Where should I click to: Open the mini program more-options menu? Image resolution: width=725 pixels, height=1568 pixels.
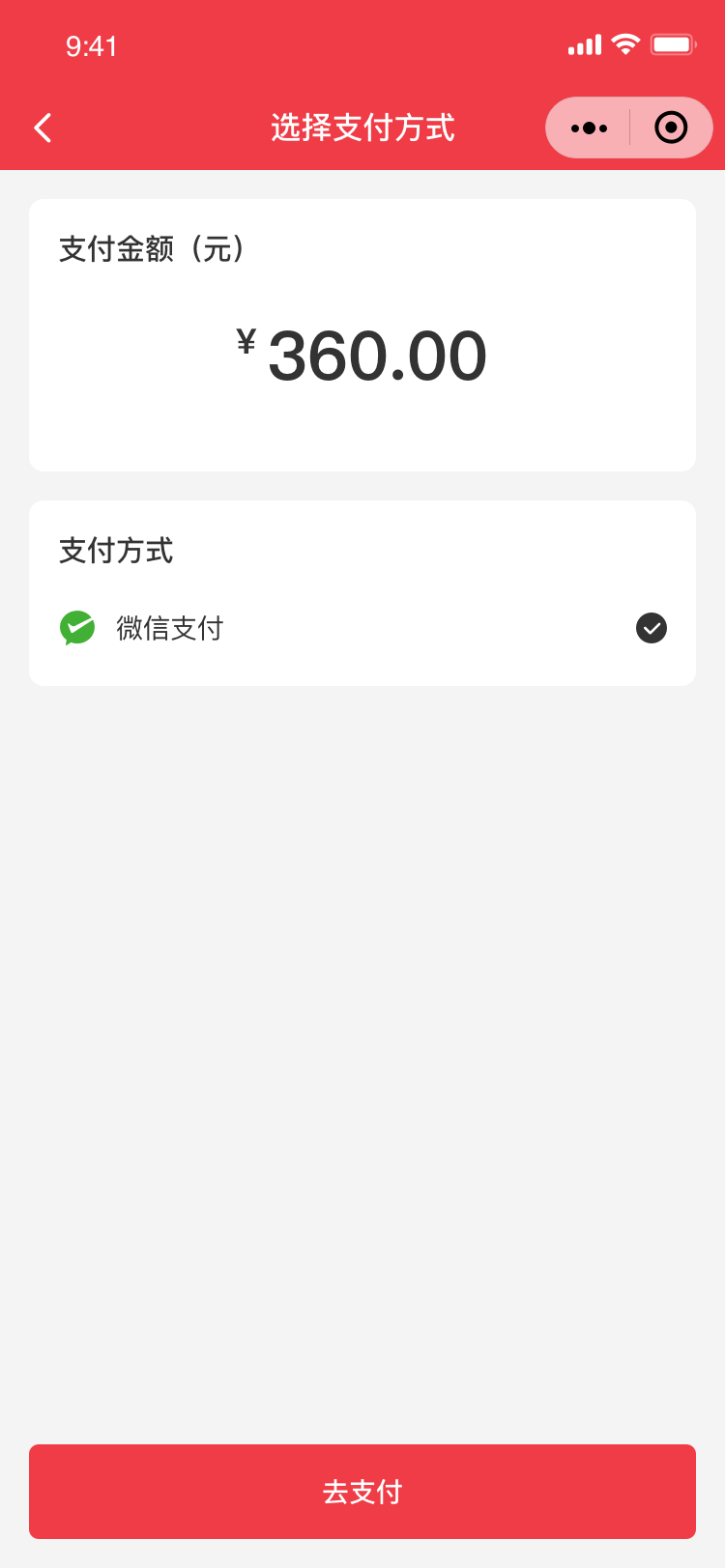click(x=589, y=128)
